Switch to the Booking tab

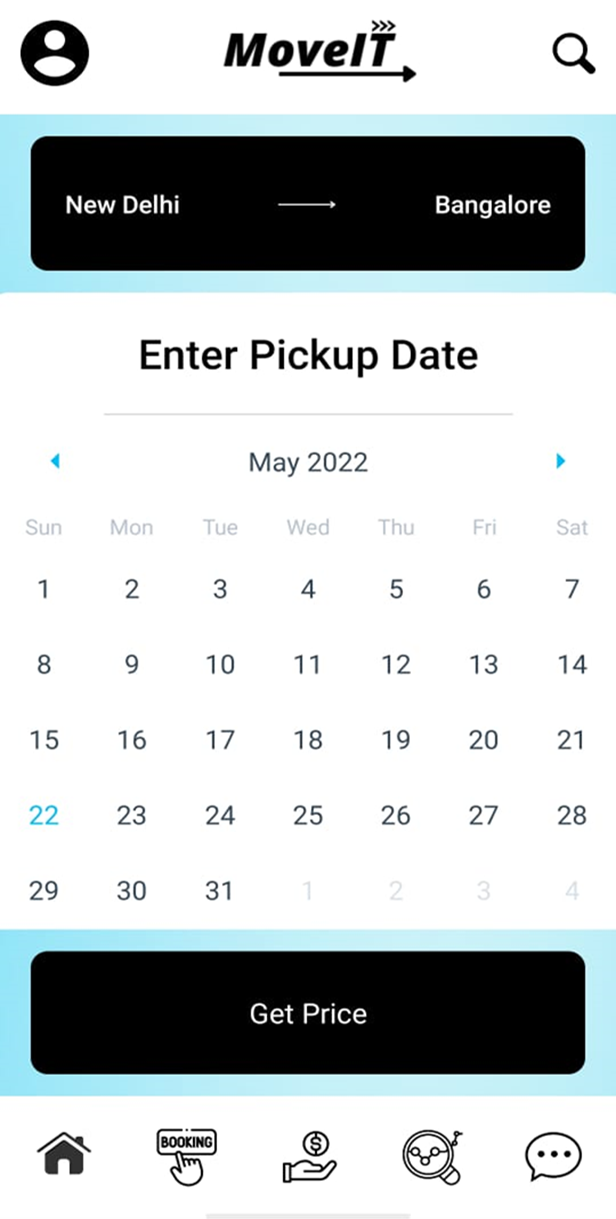[186, 1156]
